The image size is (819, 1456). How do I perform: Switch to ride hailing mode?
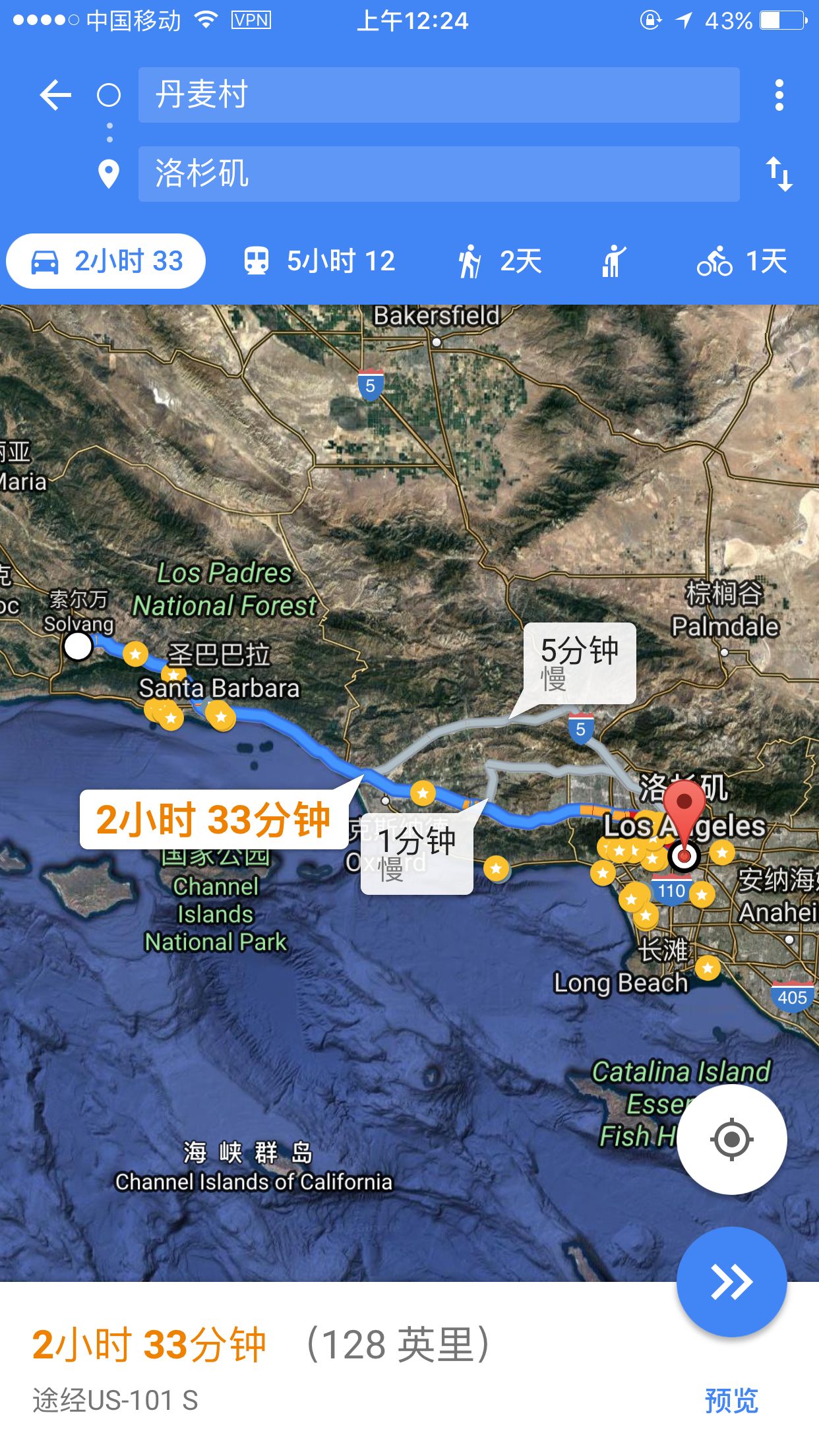coord(613,261)
